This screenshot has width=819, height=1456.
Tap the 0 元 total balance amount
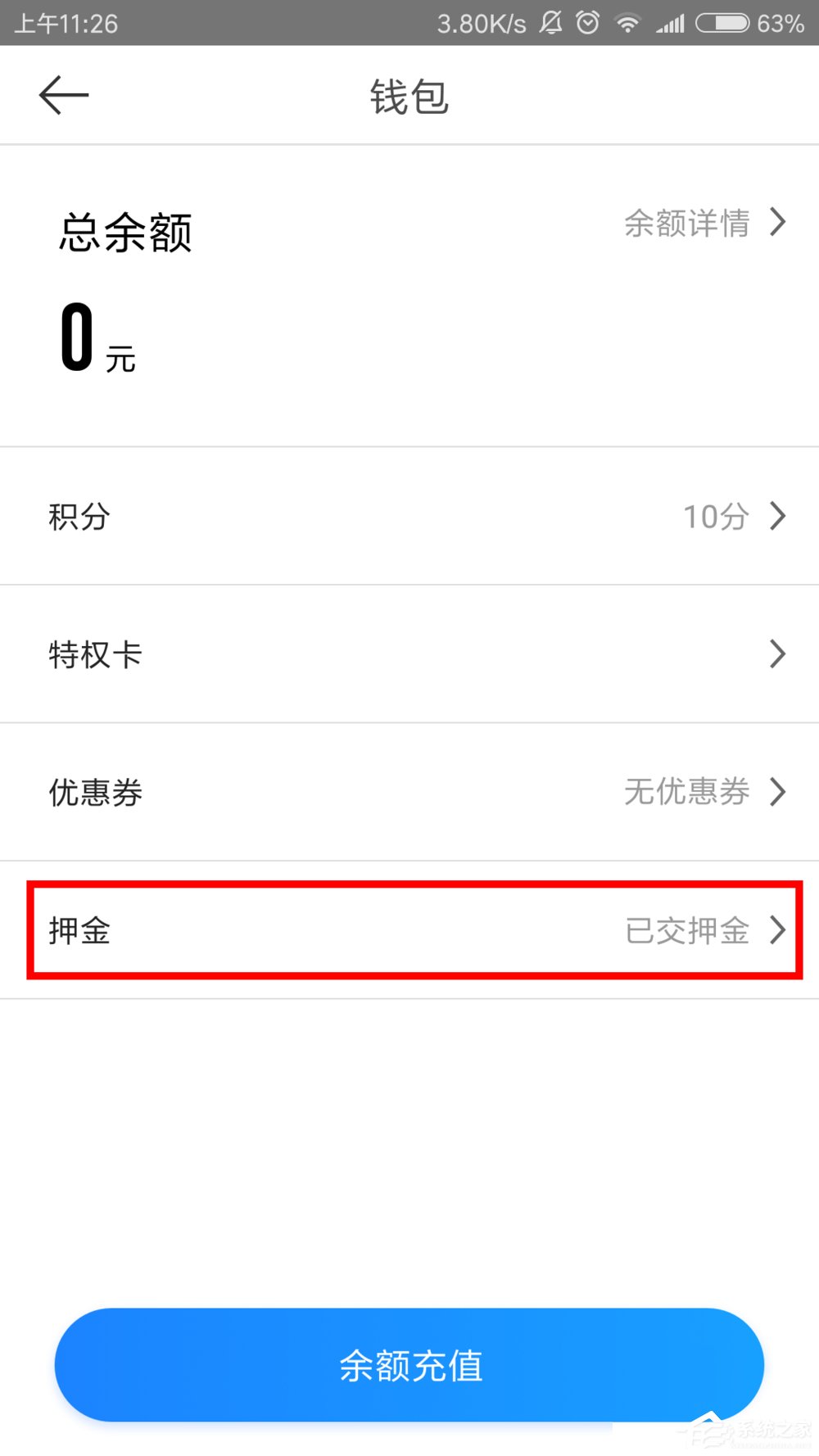(93, 338)
